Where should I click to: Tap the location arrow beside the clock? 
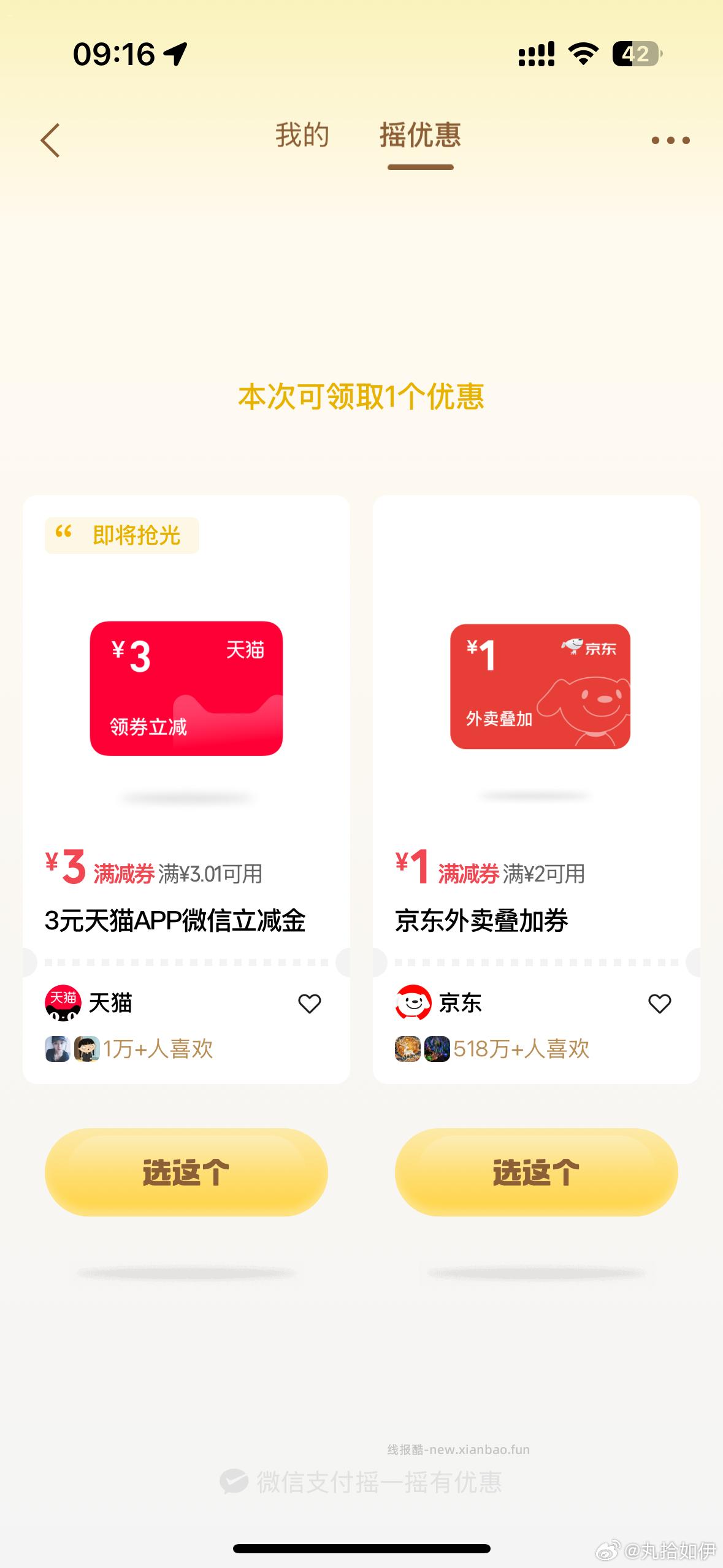(177, 55)
